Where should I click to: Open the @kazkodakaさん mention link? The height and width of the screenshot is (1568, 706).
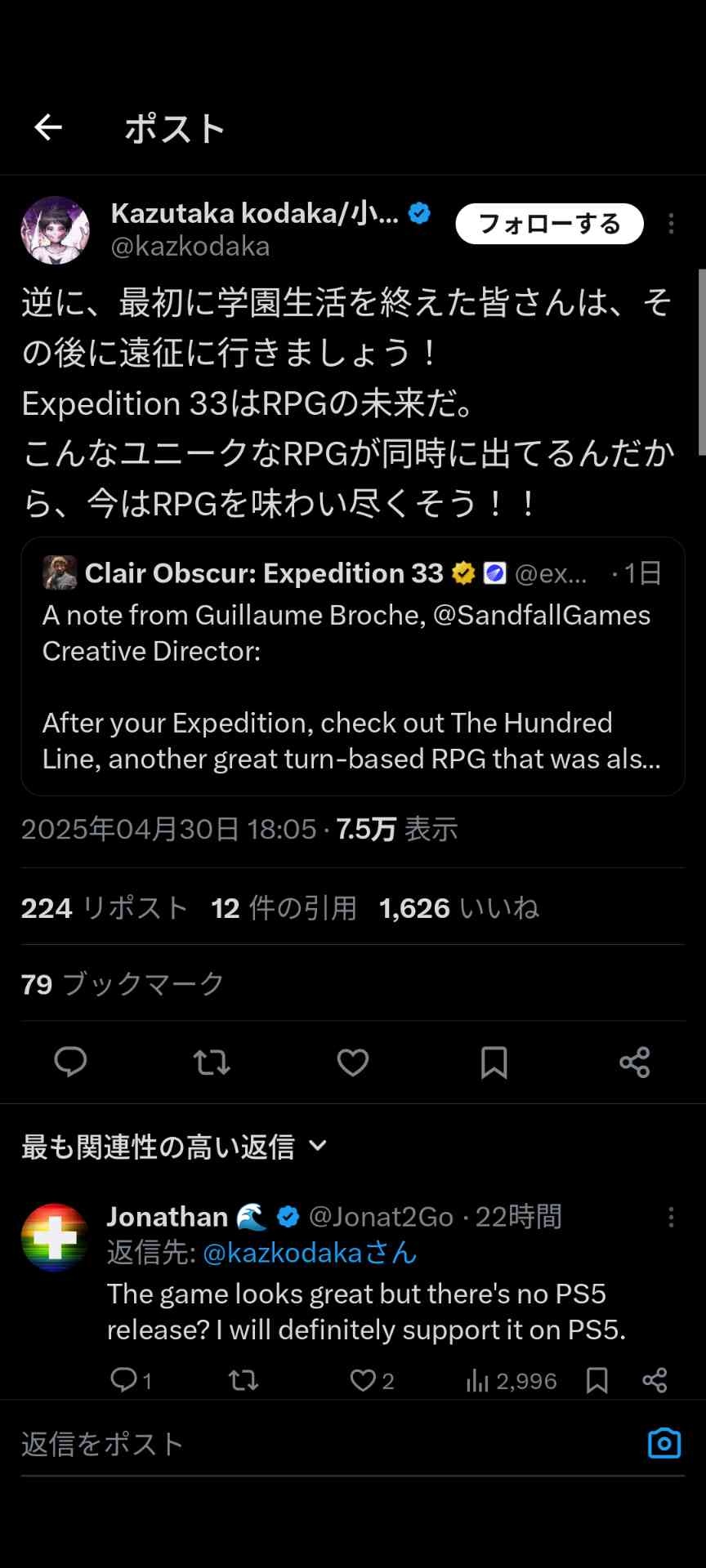click(x=310, y=1253)
